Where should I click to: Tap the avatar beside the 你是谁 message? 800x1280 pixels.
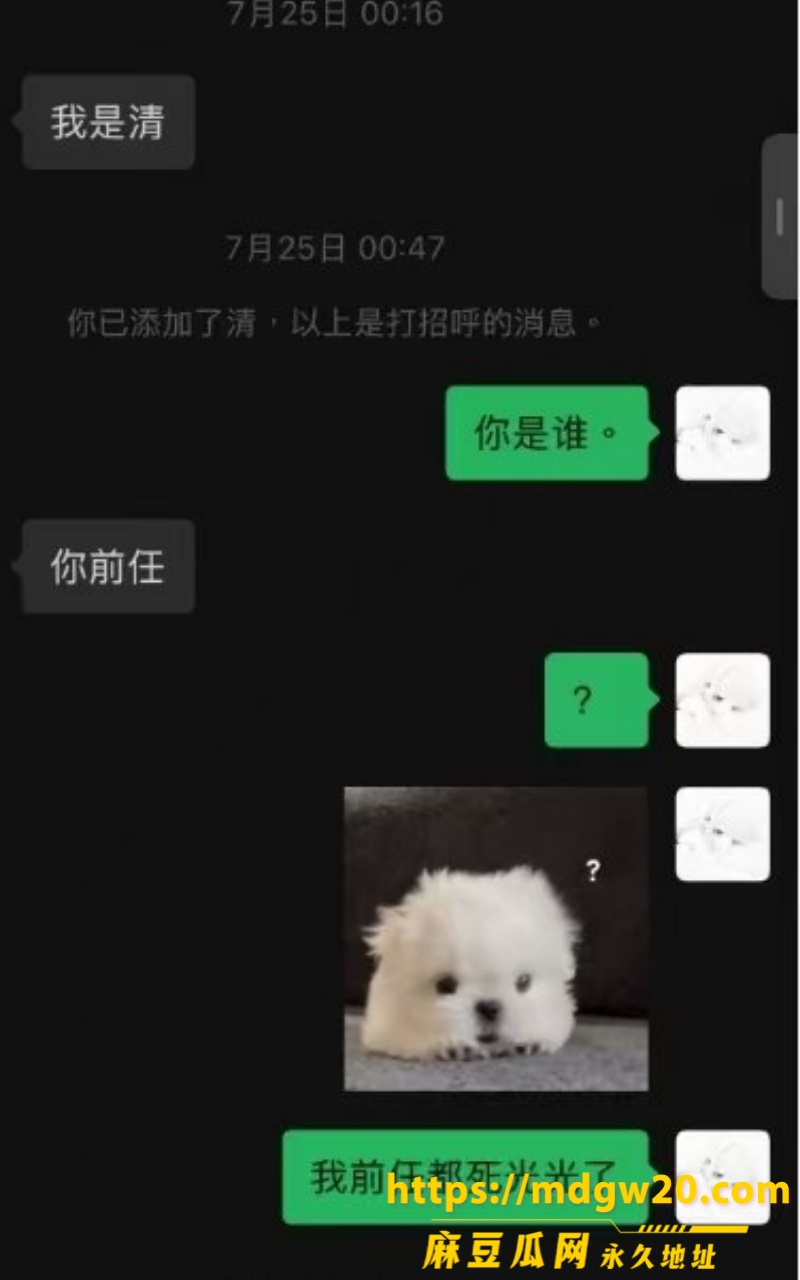pos(722,433)
